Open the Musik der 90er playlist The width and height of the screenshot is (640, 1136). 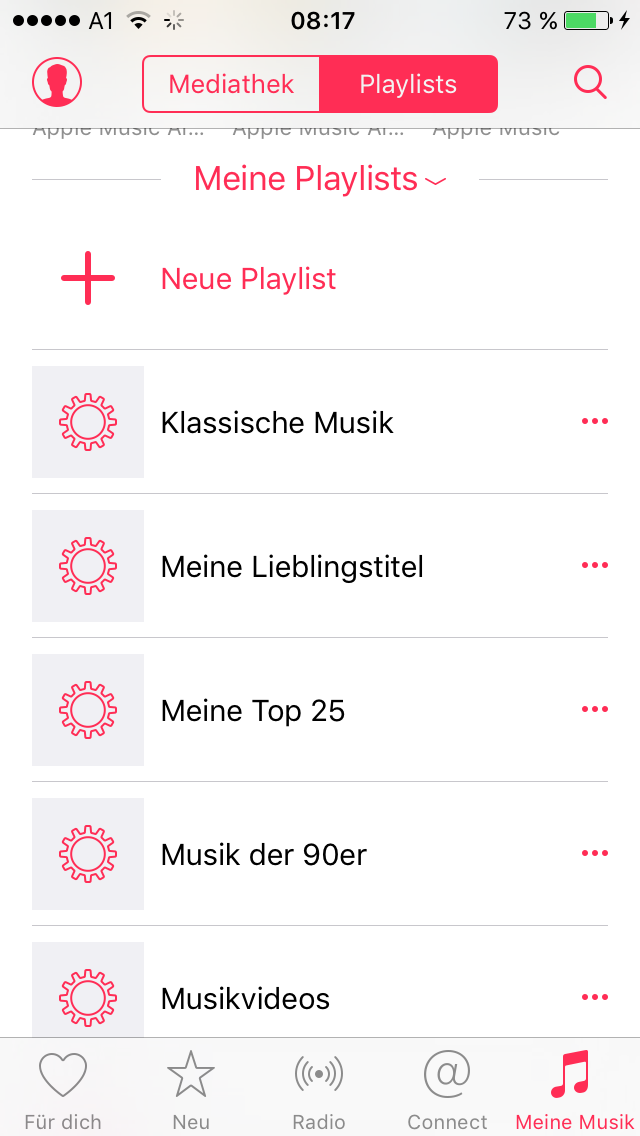tap(264, 855)
